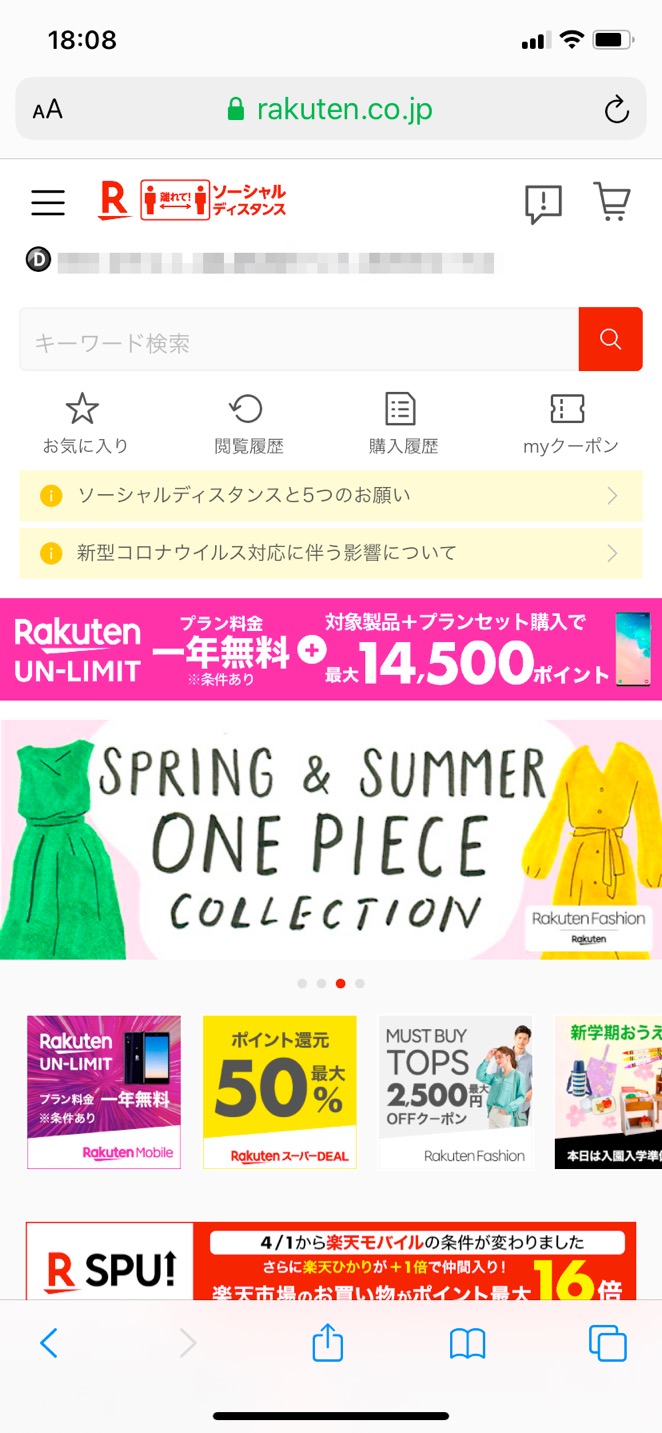This screenshot has height=1433, width=662.
Task: Open Safari bookmarks
Action: click(x=467, y=1344)
